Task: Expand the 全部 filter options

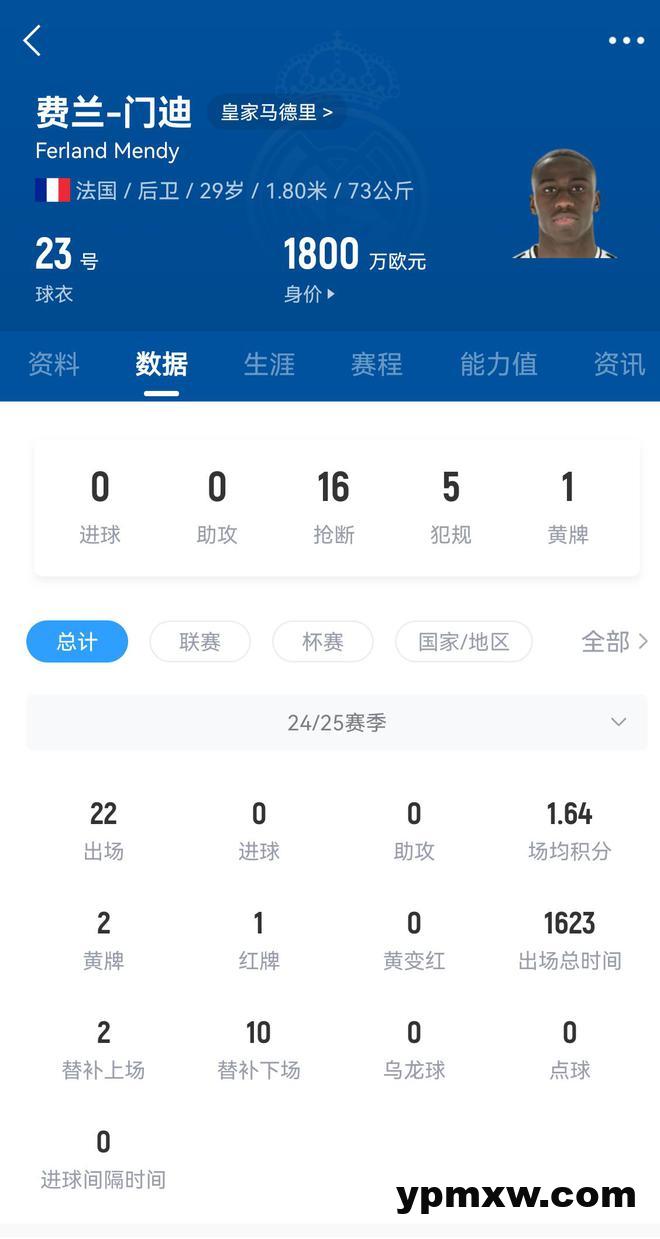Action: point(614,642)
